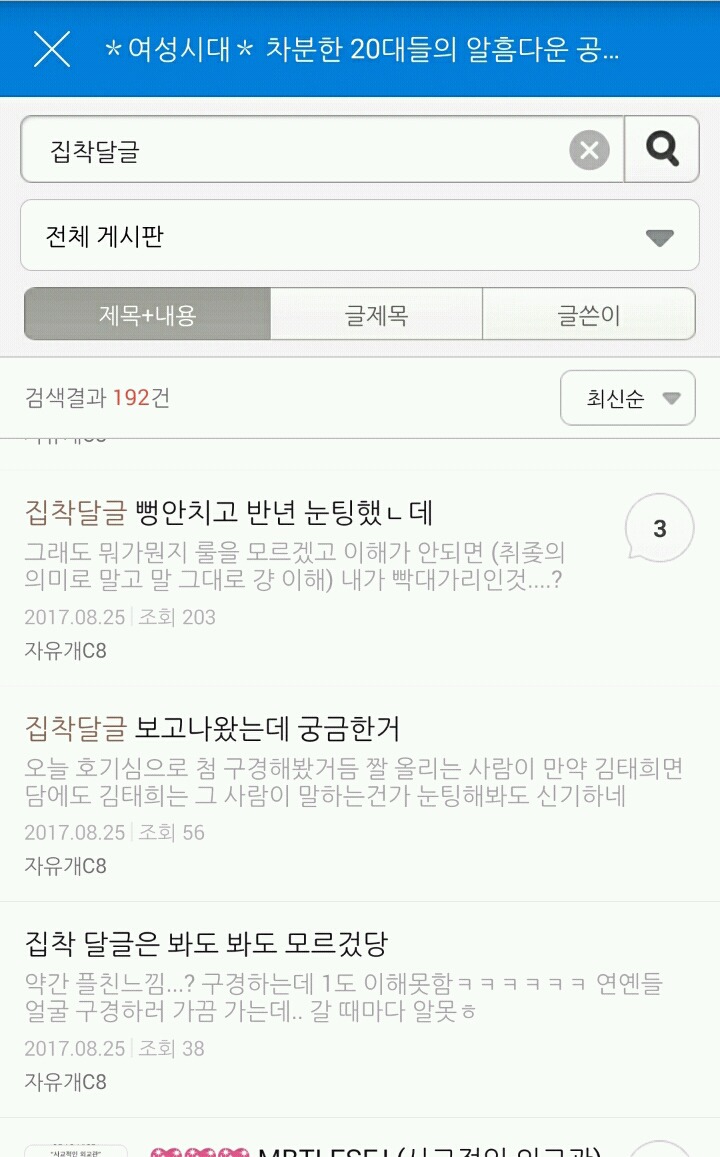Switch to the 글쓴이 tab
Screen dimensions: 720x1157
pos(589,315)
